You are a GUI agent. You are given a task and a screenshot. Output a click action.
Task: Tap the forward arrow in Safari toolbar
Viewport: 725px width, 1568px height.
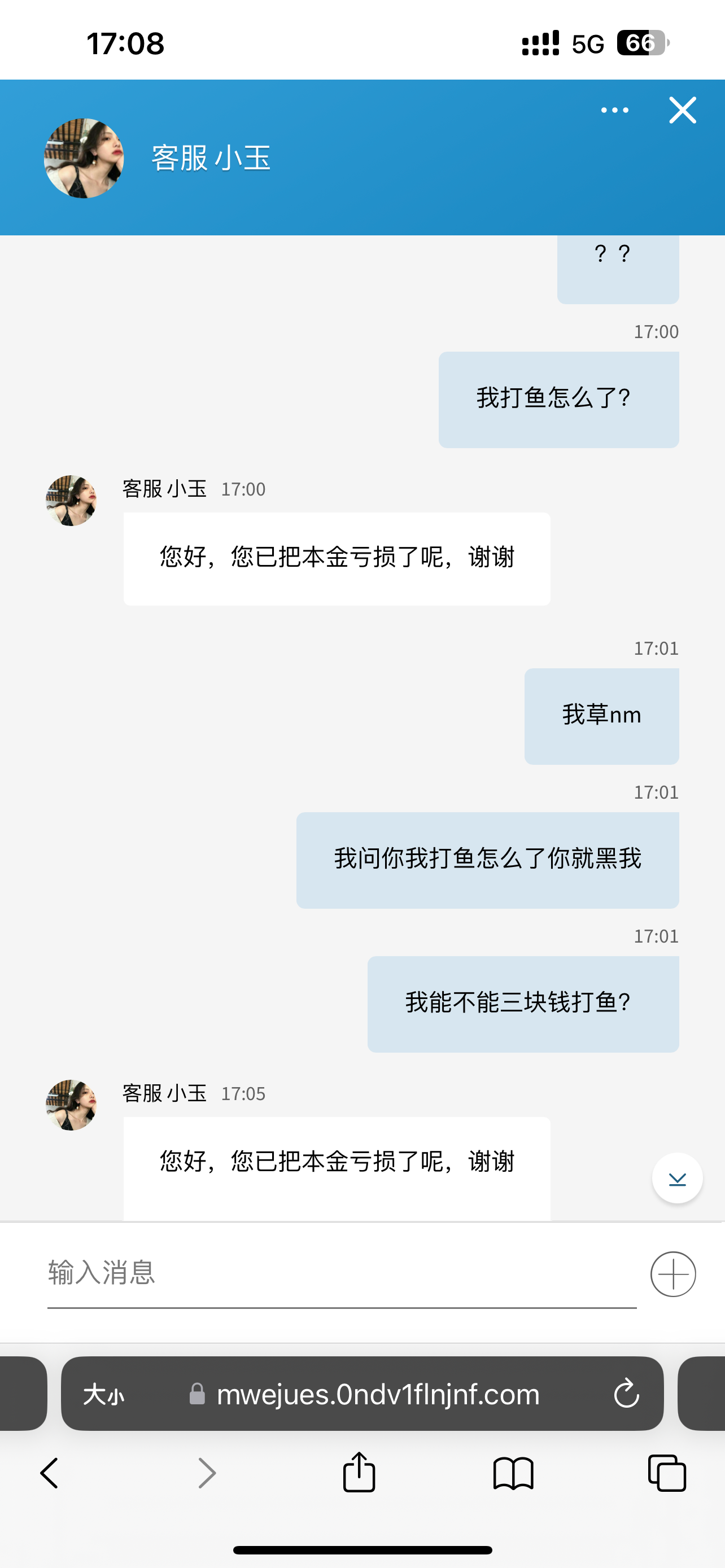206,1473
